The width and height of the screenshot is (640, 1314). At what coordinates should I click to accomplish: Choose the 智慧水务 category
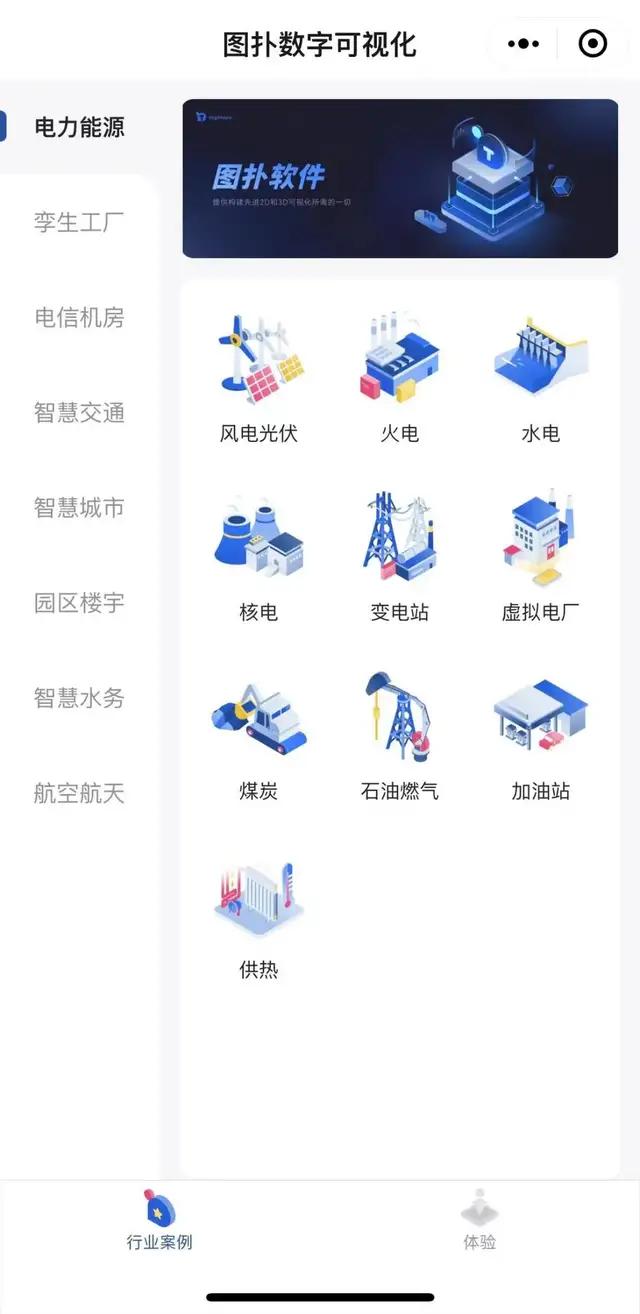[x=79, y=698]
